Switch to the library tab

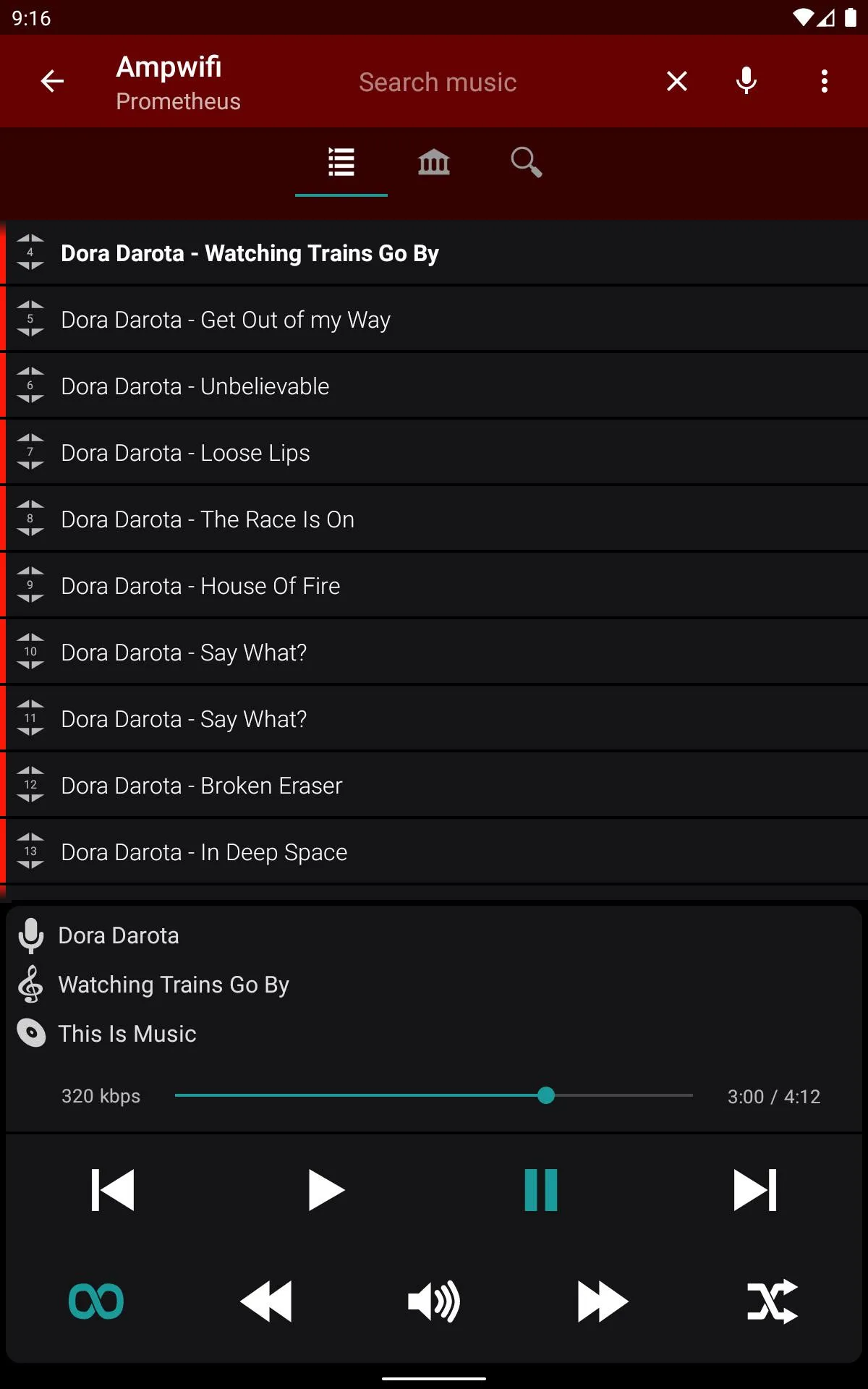[433, 162]
